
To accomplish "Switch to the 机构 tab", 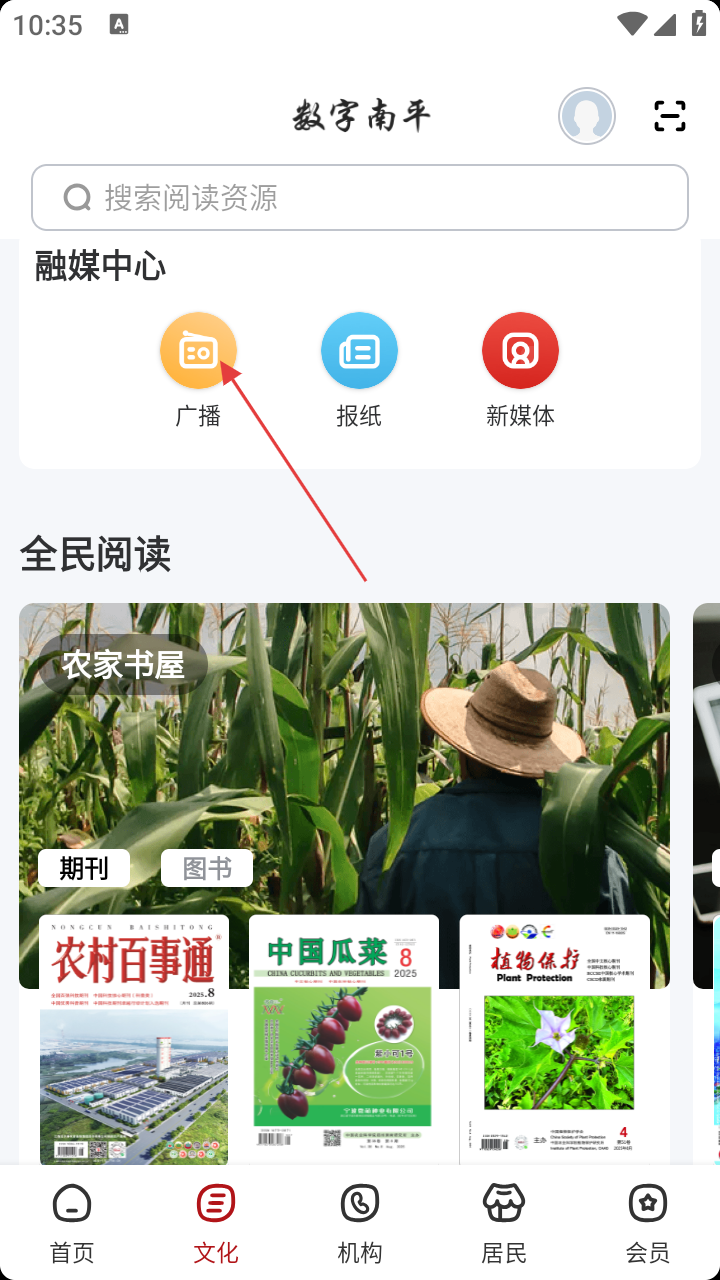I will click(360, 1224).
